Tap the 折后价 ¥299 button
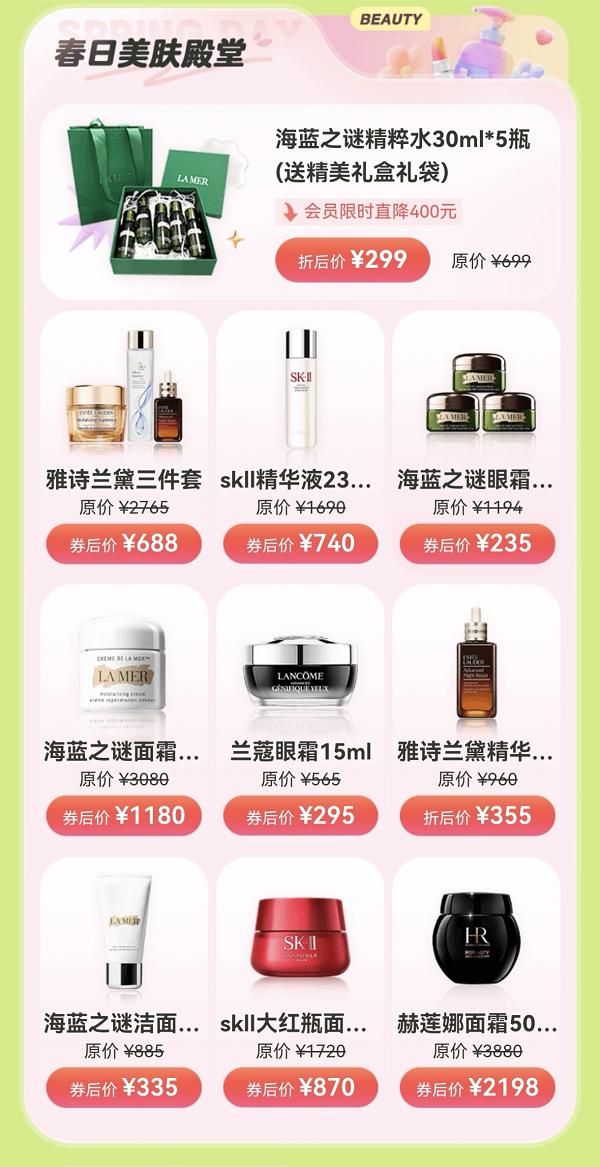The image size is (600, 1167). point(352,261)
